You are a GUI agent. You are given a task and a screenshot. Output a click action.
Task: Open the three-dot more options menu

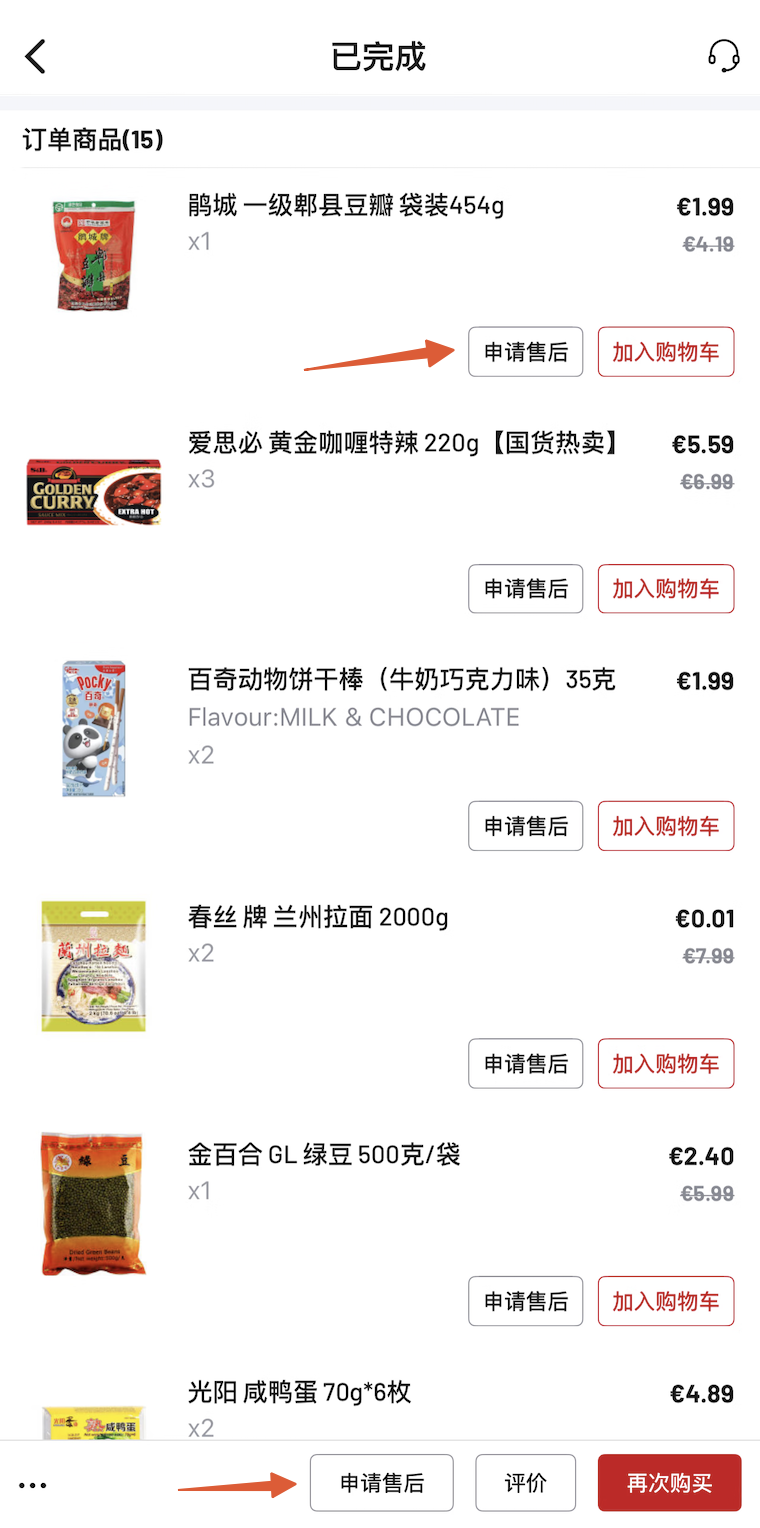point(33,1485)
